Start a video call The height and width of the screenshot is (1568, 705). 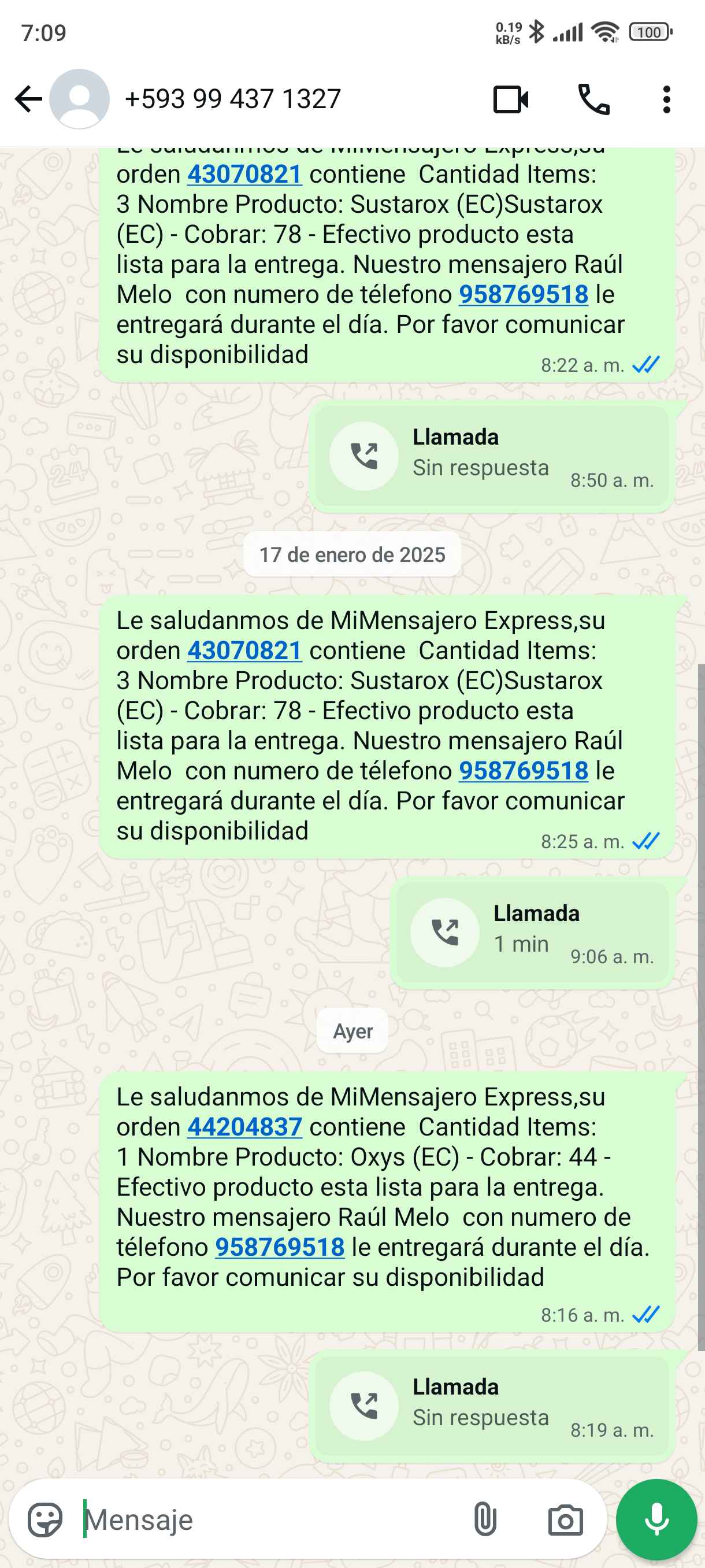(510, 100)
